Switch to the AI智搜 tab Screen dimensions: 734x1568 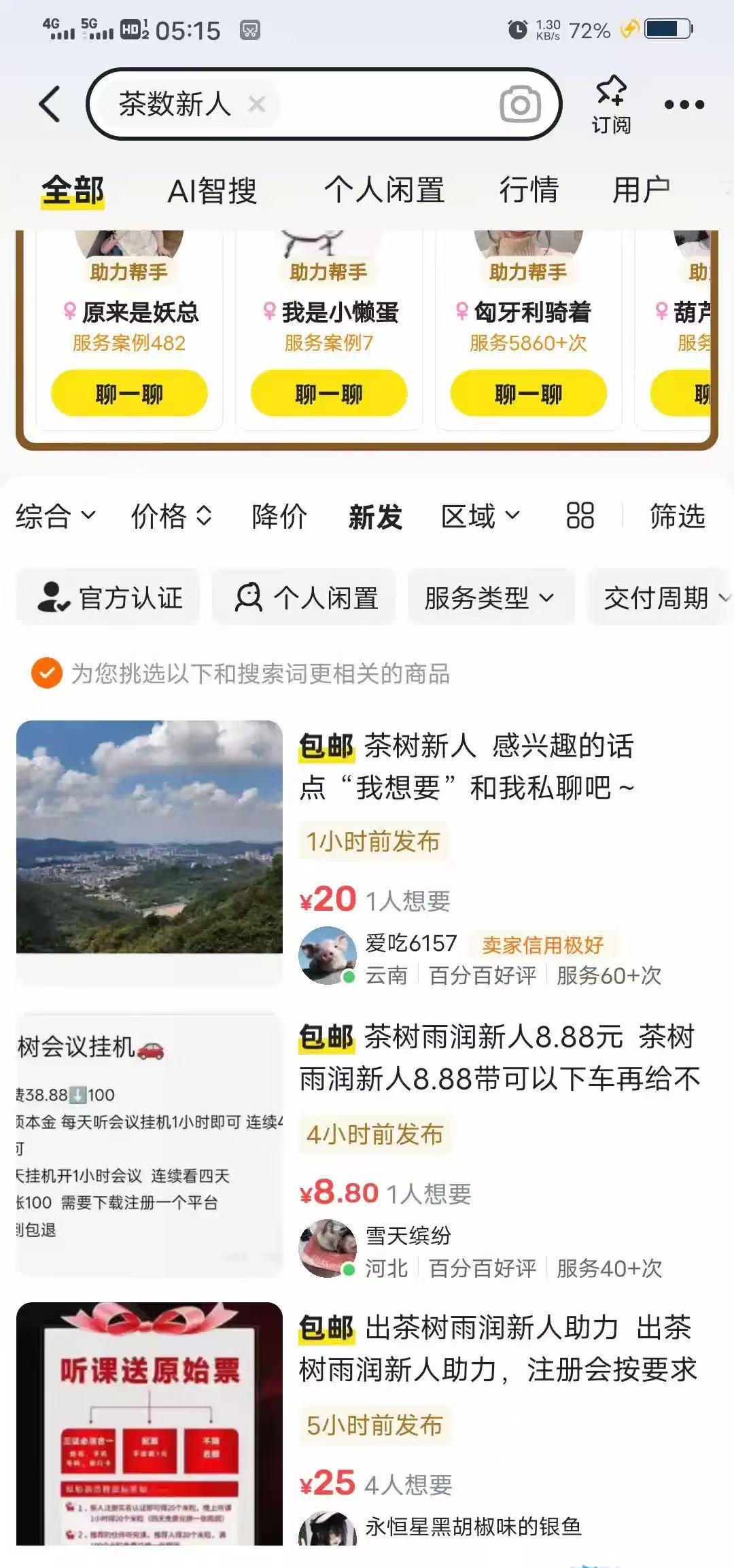coord(212,190)
